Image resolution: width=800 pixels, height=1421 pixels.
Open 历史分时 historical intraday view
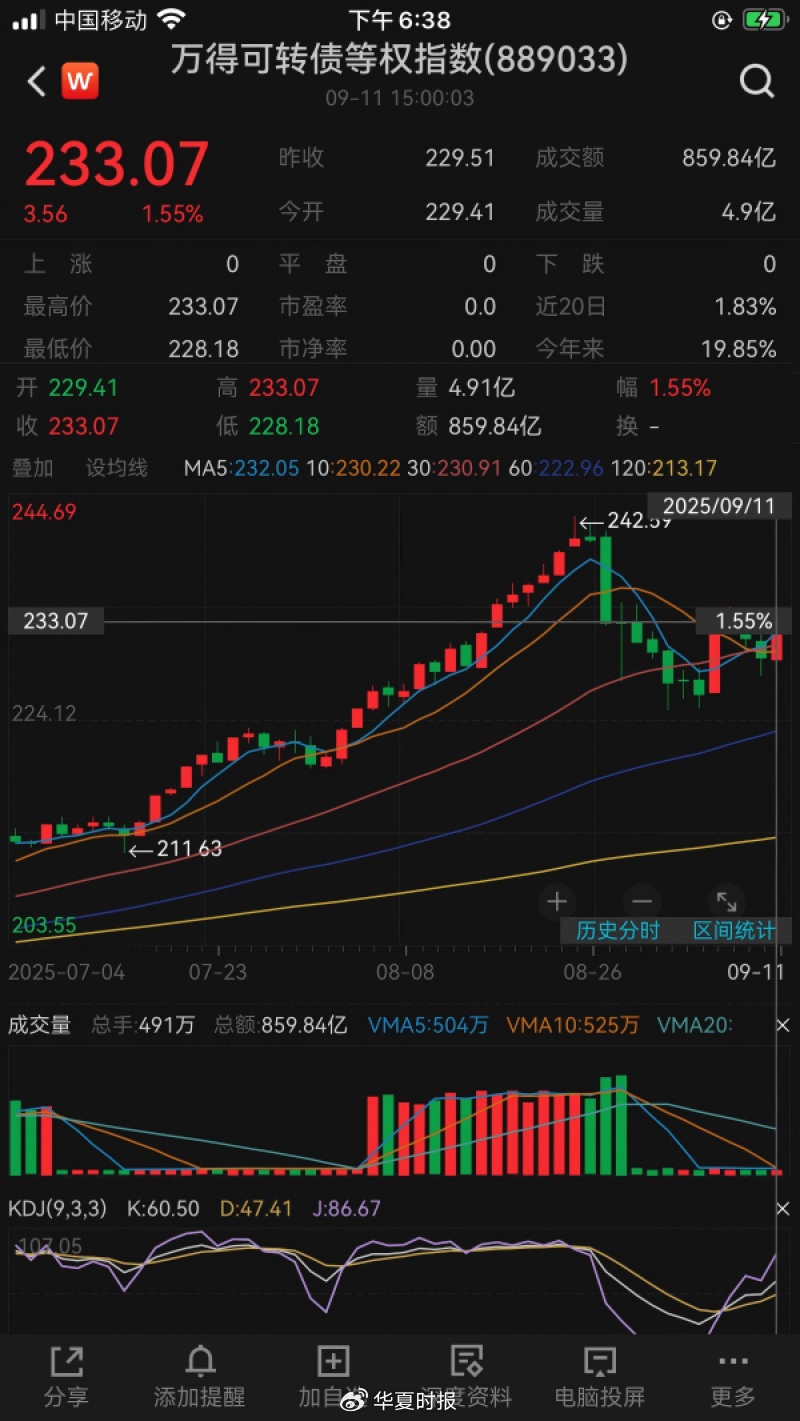[x=618, y=930]
